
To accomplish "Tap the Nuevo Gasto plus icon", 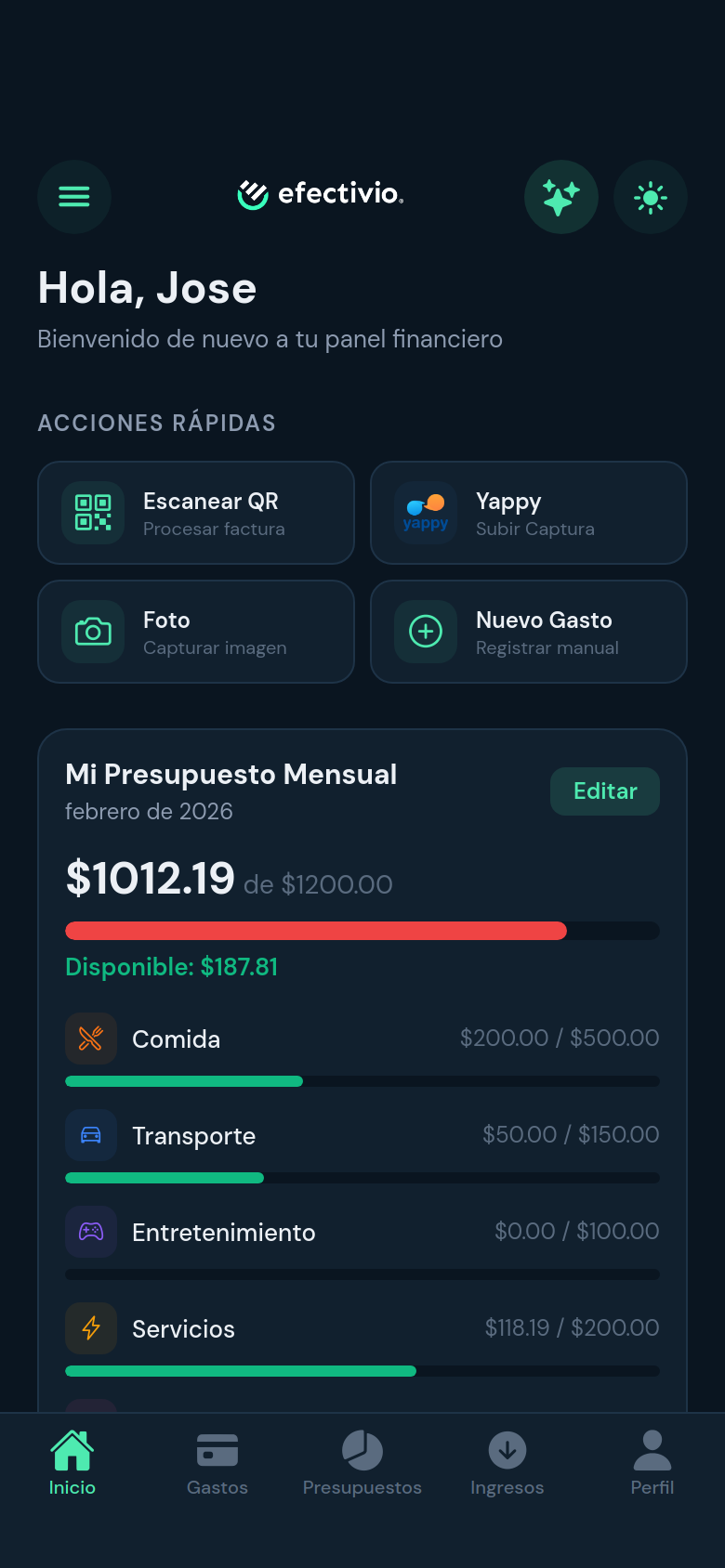I will coord(425,631).
